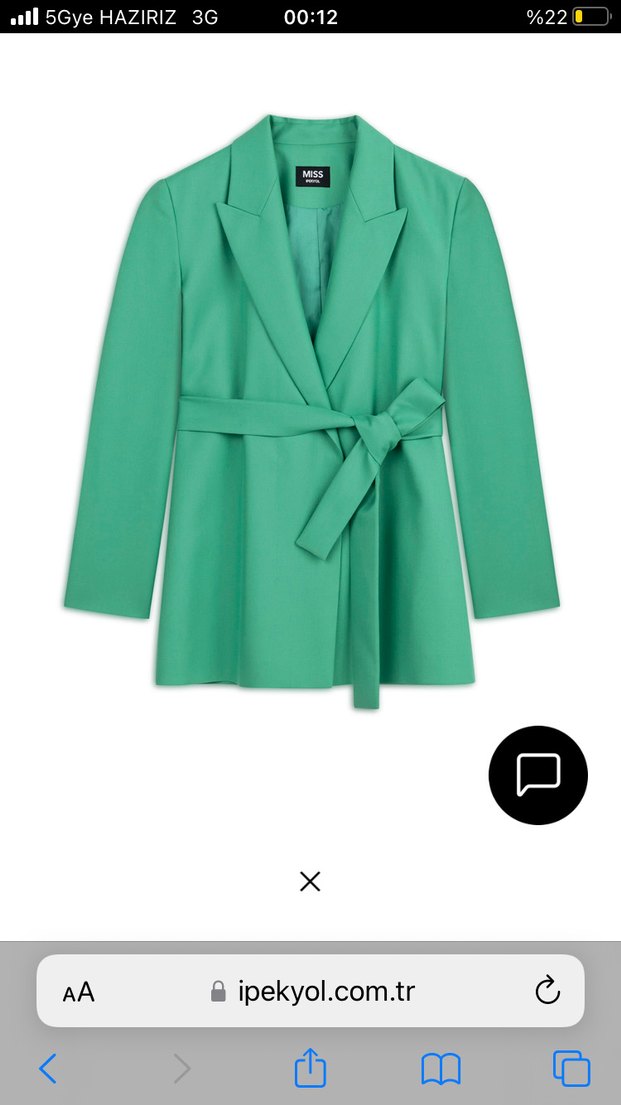Share this page via share sheet
The width and height of the screenshot is (621, 1105).
310,1067
